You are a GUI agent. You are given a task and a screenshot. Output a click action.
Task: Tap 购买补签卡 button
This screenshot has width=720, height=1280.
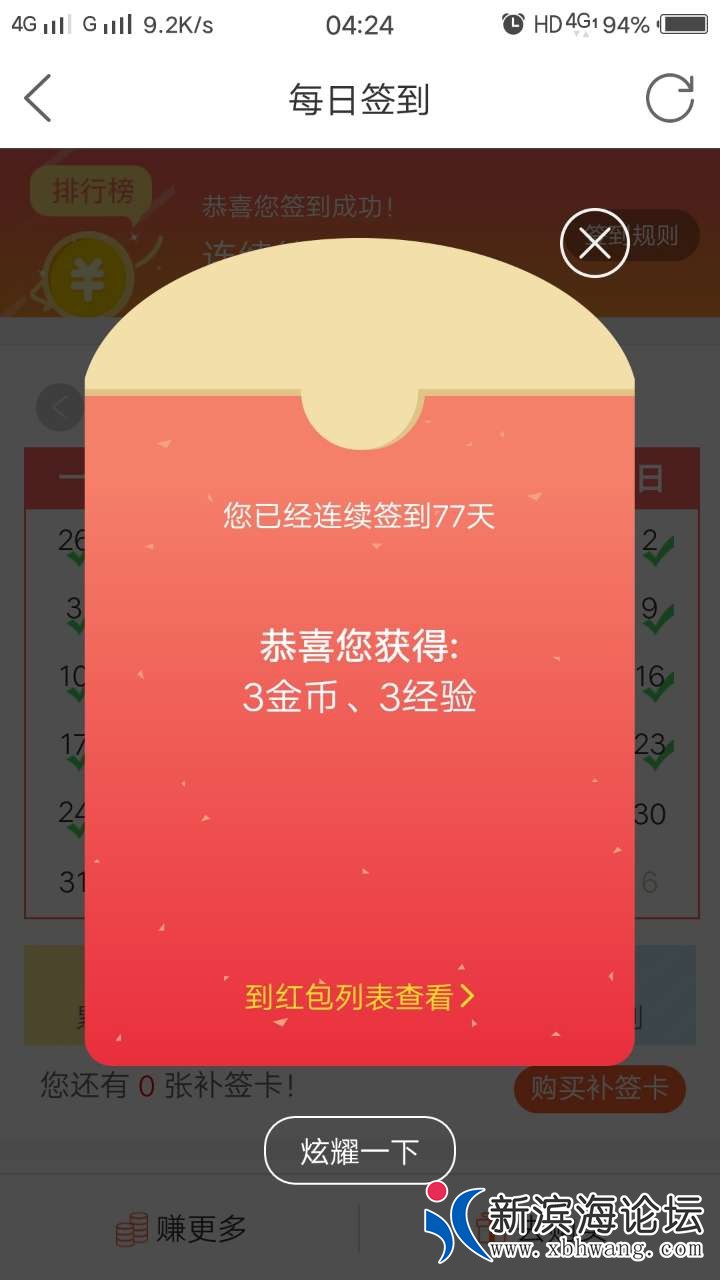coord(599,1088)
